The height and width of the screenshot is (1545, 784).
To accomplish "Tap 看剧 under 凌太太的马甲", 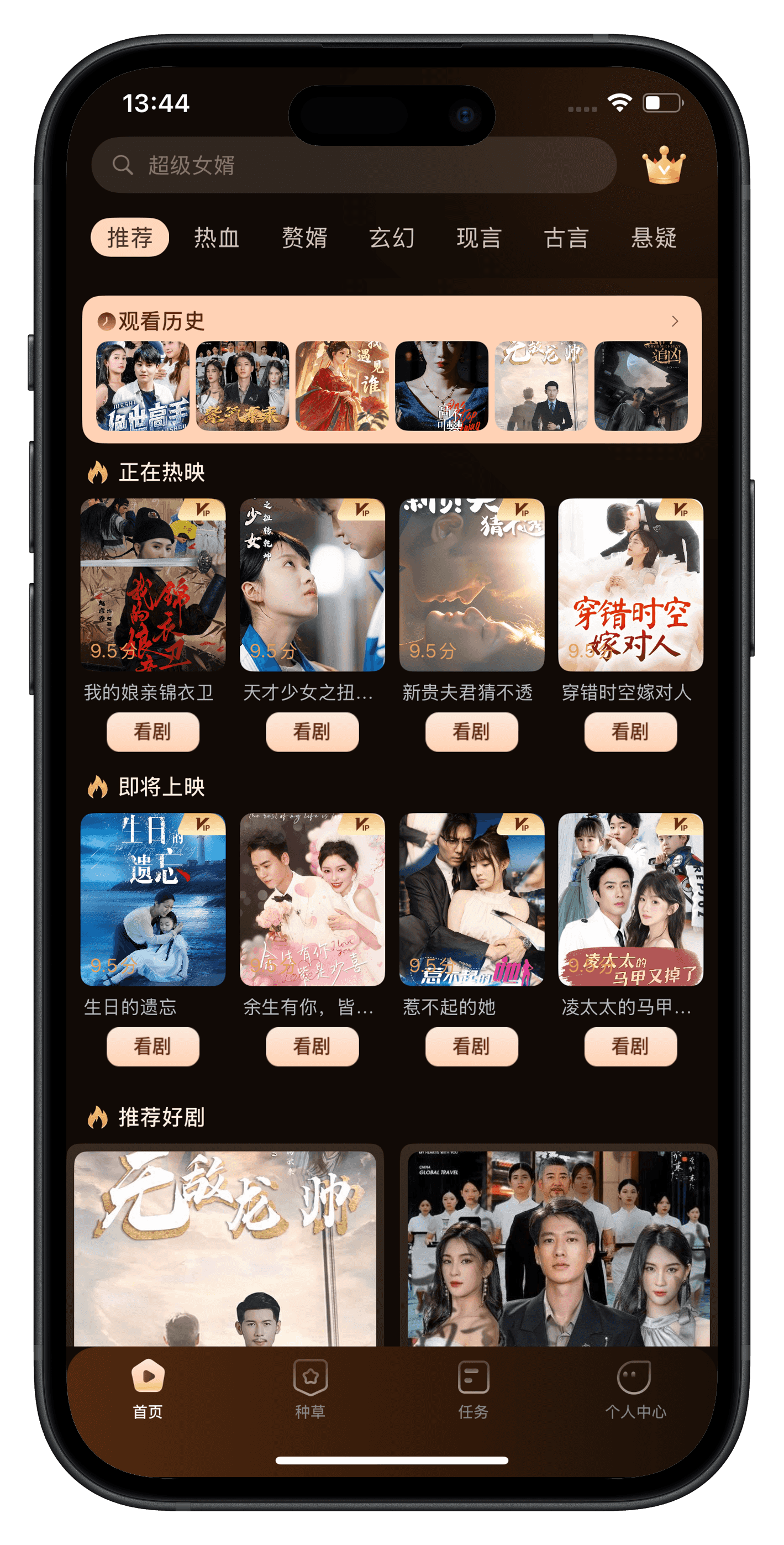I will point(630,1046).
